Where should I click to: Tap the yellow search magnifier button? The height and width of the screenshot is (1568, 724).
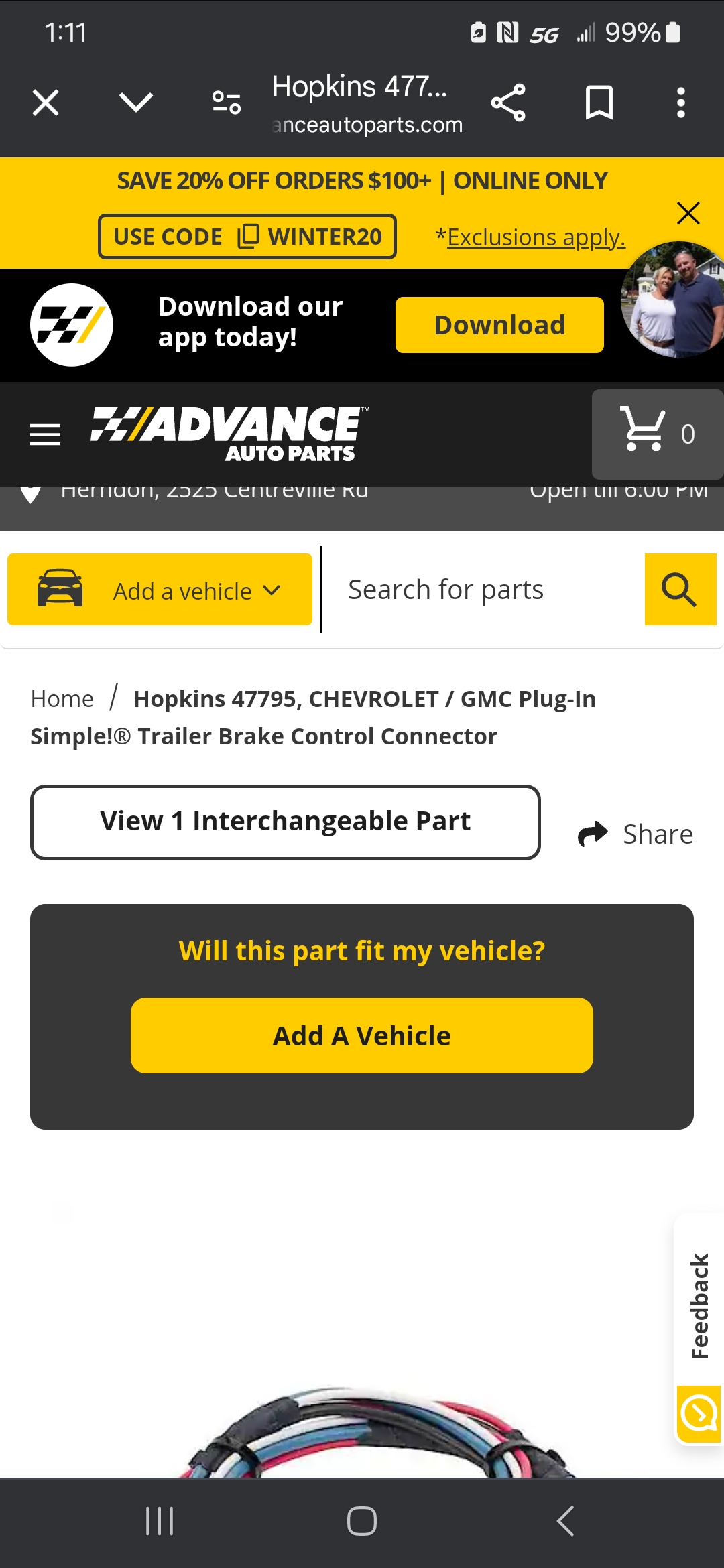(680, 590)
